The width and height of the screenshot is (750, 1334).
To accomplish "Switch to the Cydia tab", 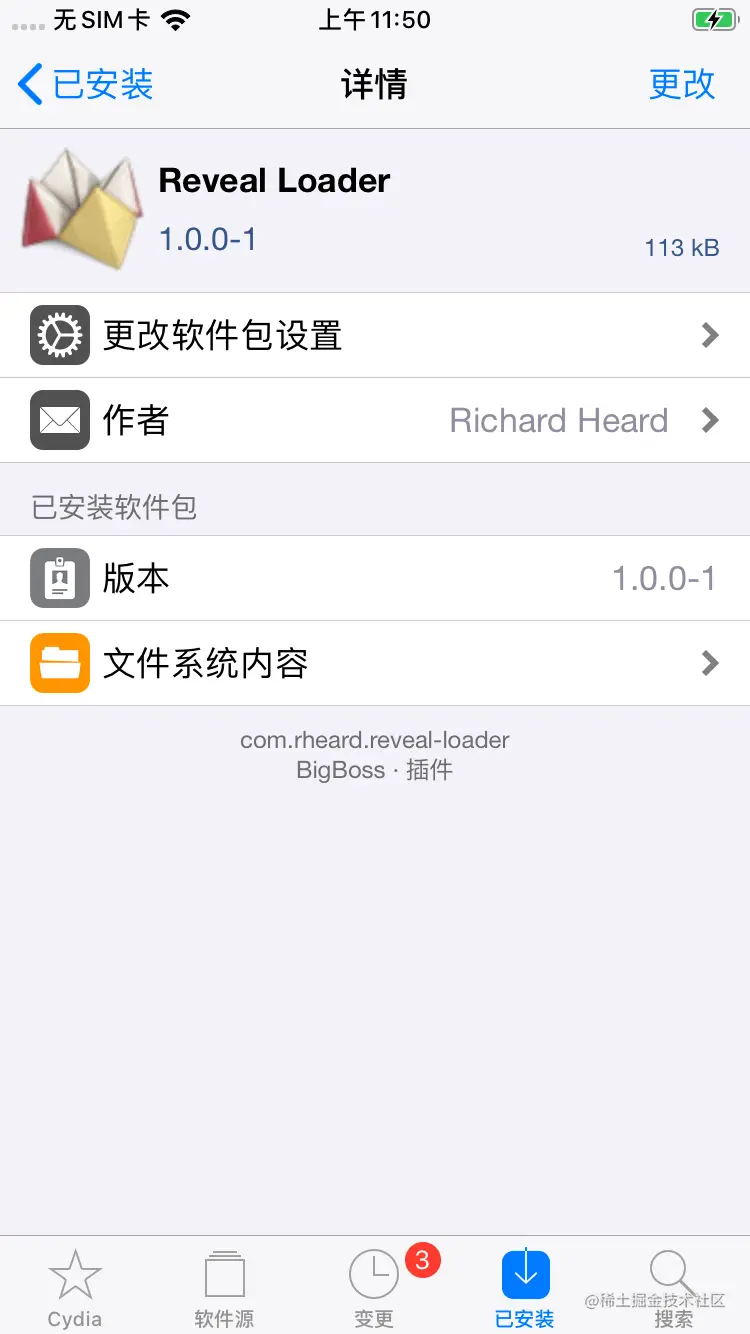I will tap(75, 1288).
